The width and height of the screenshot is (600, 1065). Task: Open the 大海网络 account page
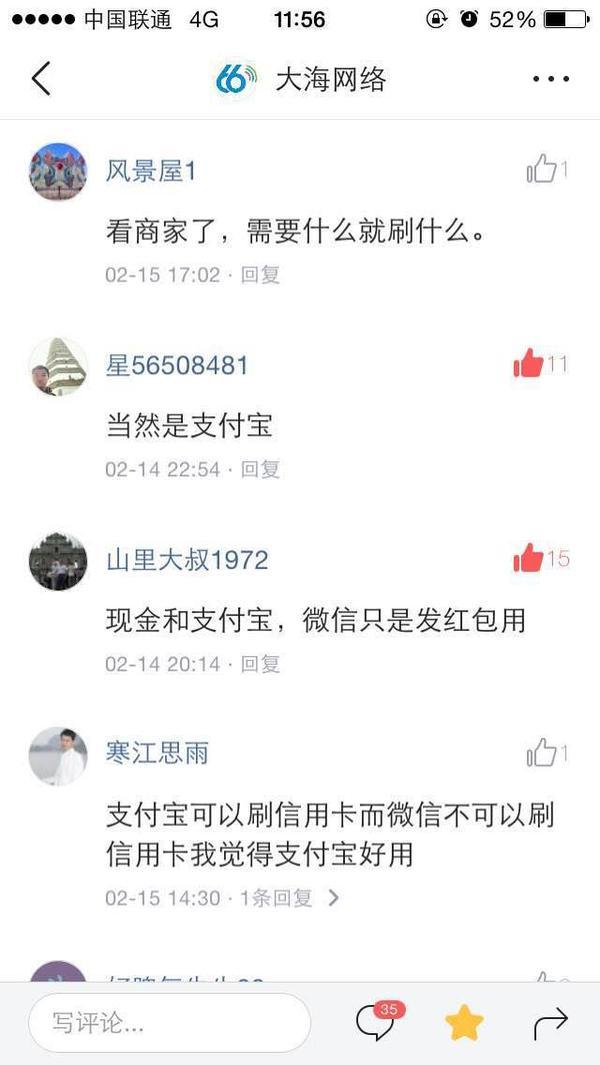click(300, 80)
